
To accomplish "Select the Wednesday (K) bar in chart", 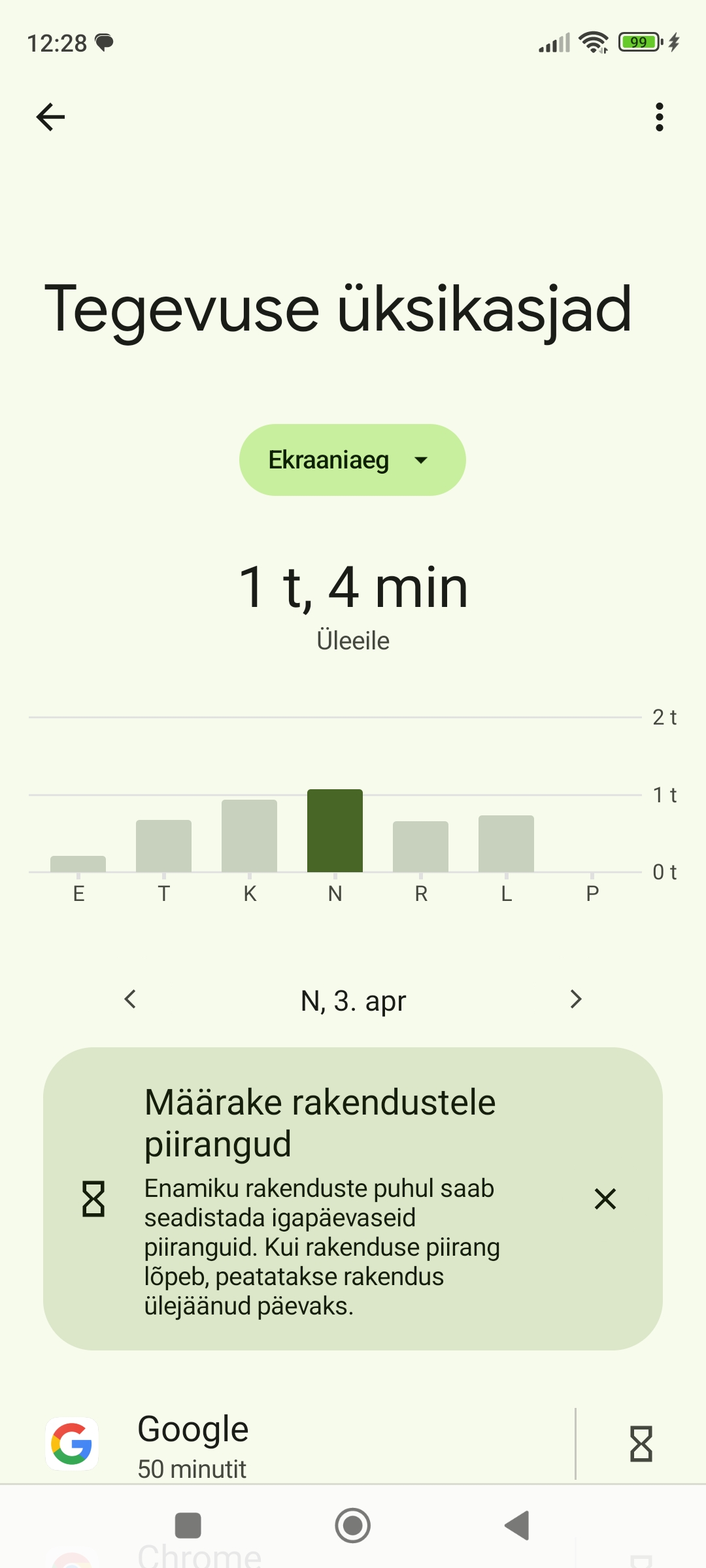I will coord(249,836).
